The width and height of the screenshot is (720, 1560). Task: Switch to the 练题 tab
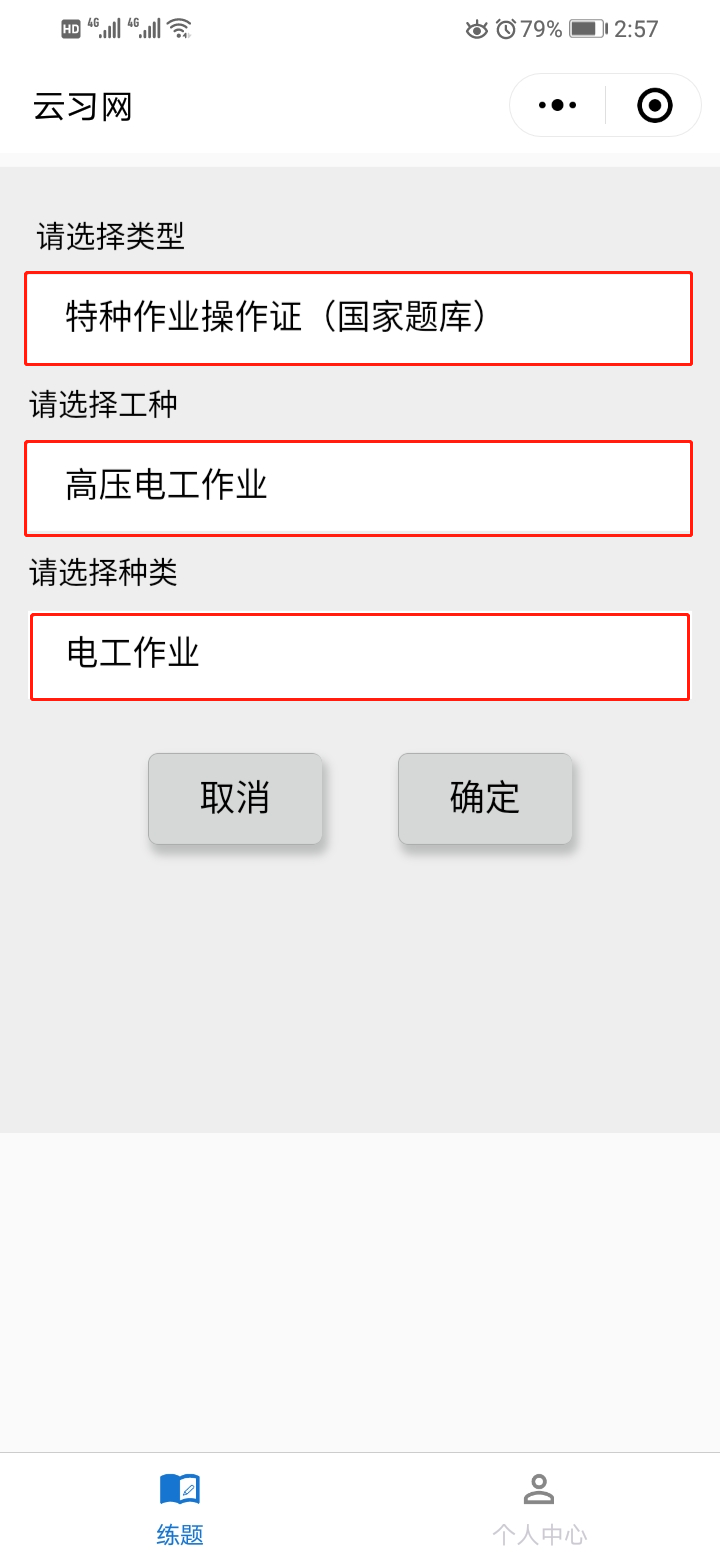point(180,1507)
